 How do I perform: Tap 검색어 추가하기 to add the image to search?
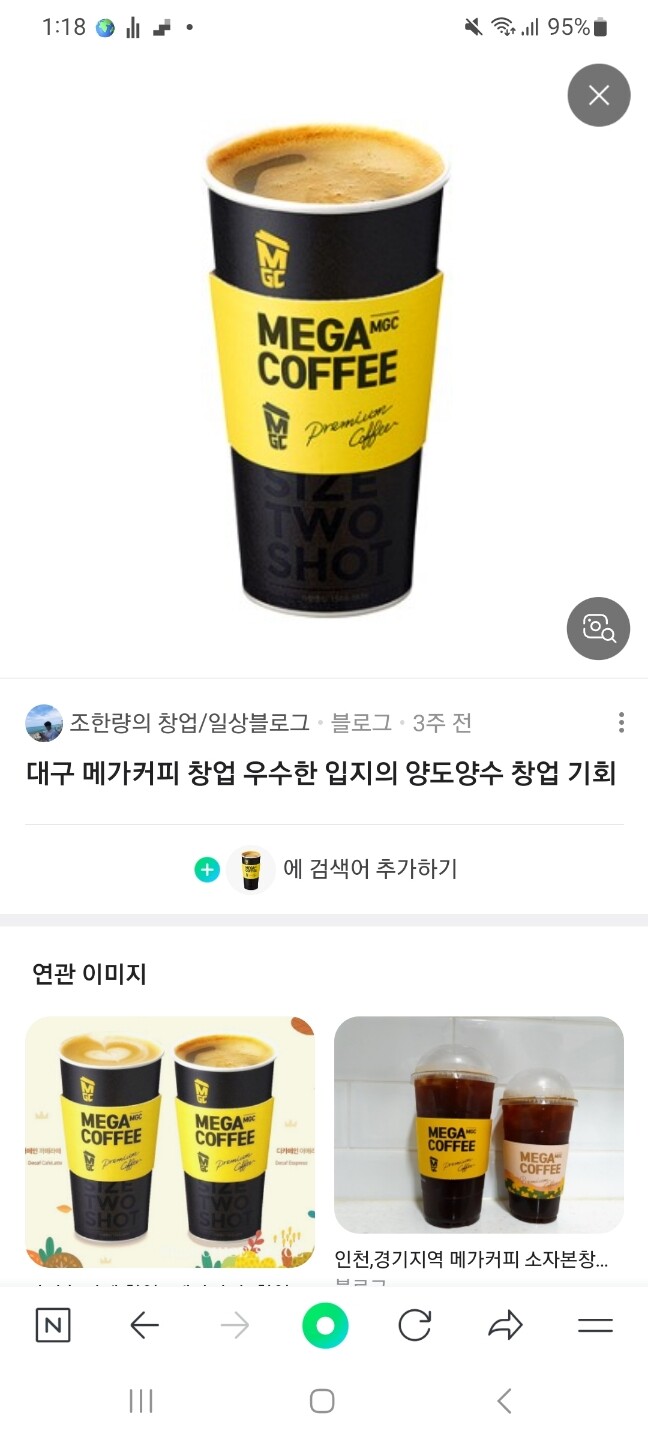[371, 869]
